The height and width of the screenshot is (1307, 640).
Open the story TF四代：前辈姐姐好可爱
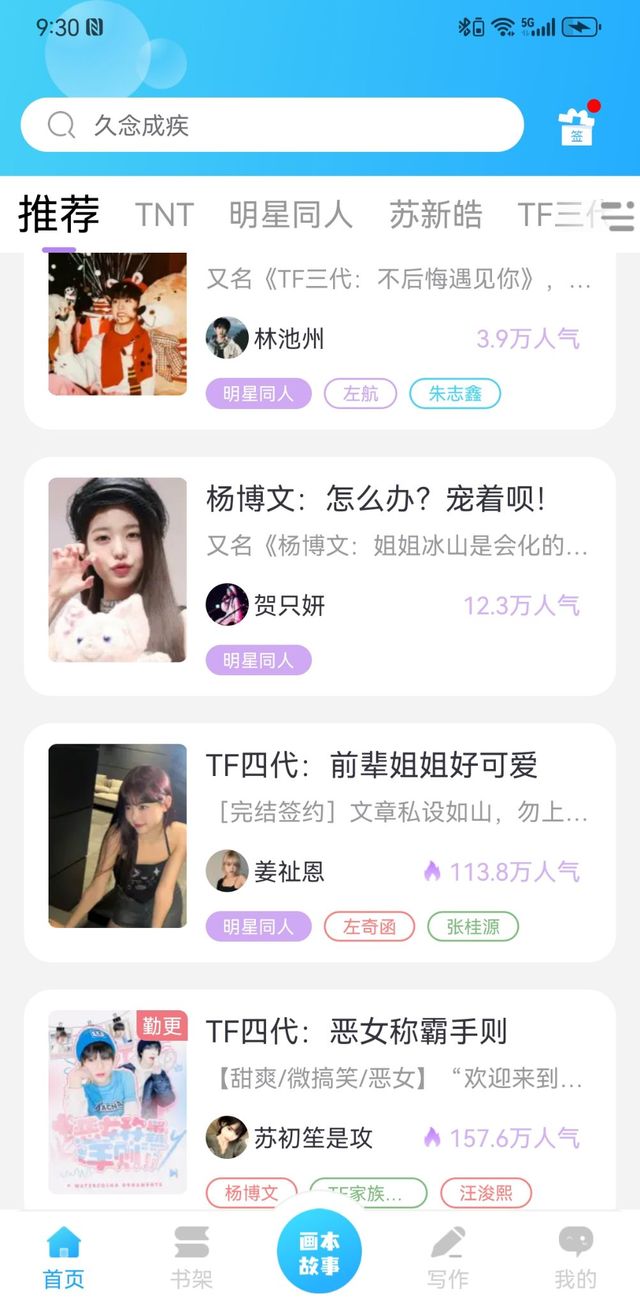[372, 765]
